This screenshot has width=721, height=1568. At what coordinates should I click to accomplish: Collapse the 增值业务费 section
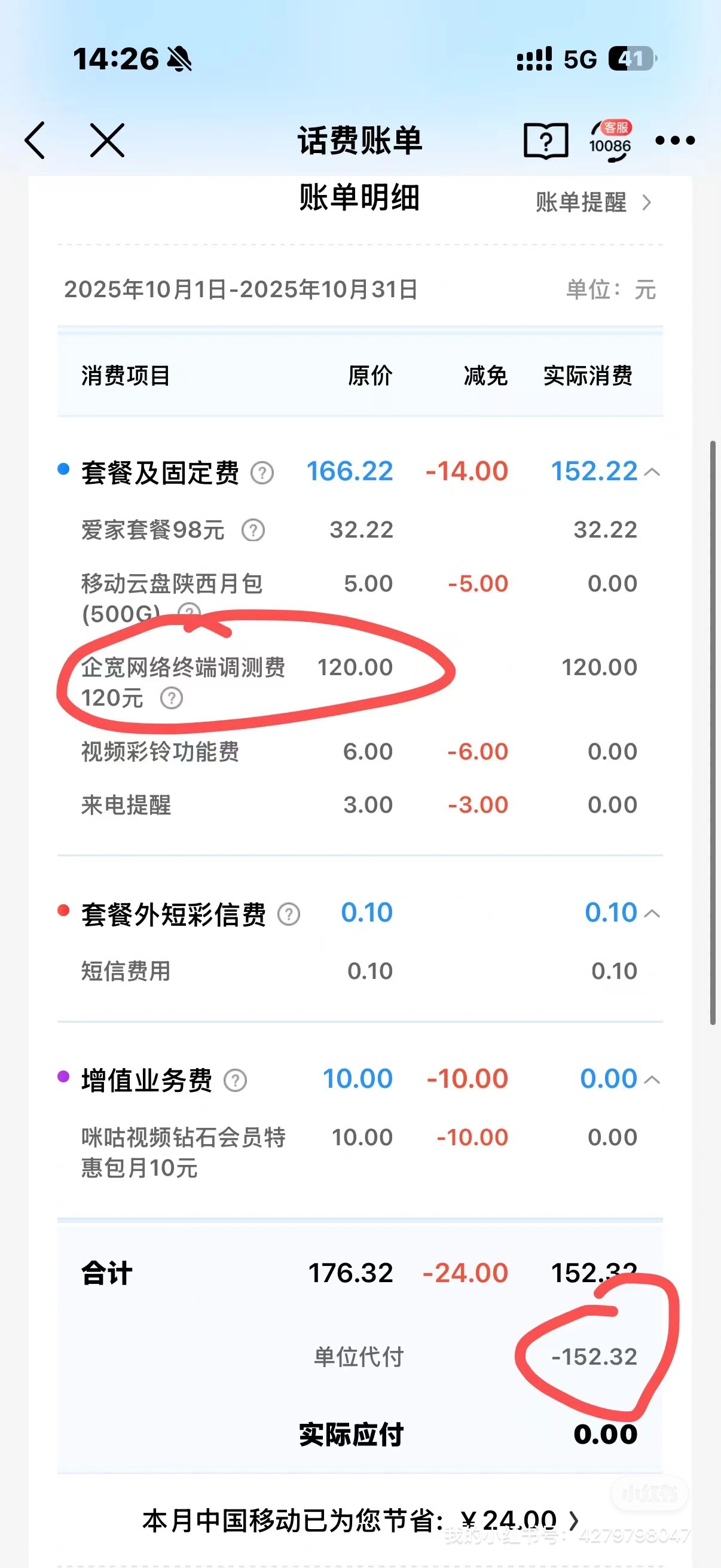pyautogui.click(x=652, y=1080)
